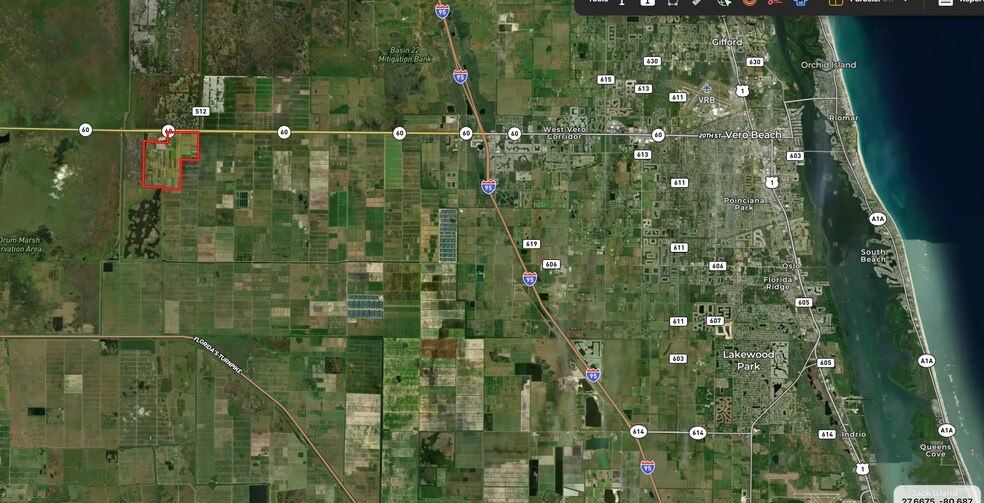This screenshot has width=984, height=503.
Task: Open the Parcels layer dropdown
Action: 868,3
